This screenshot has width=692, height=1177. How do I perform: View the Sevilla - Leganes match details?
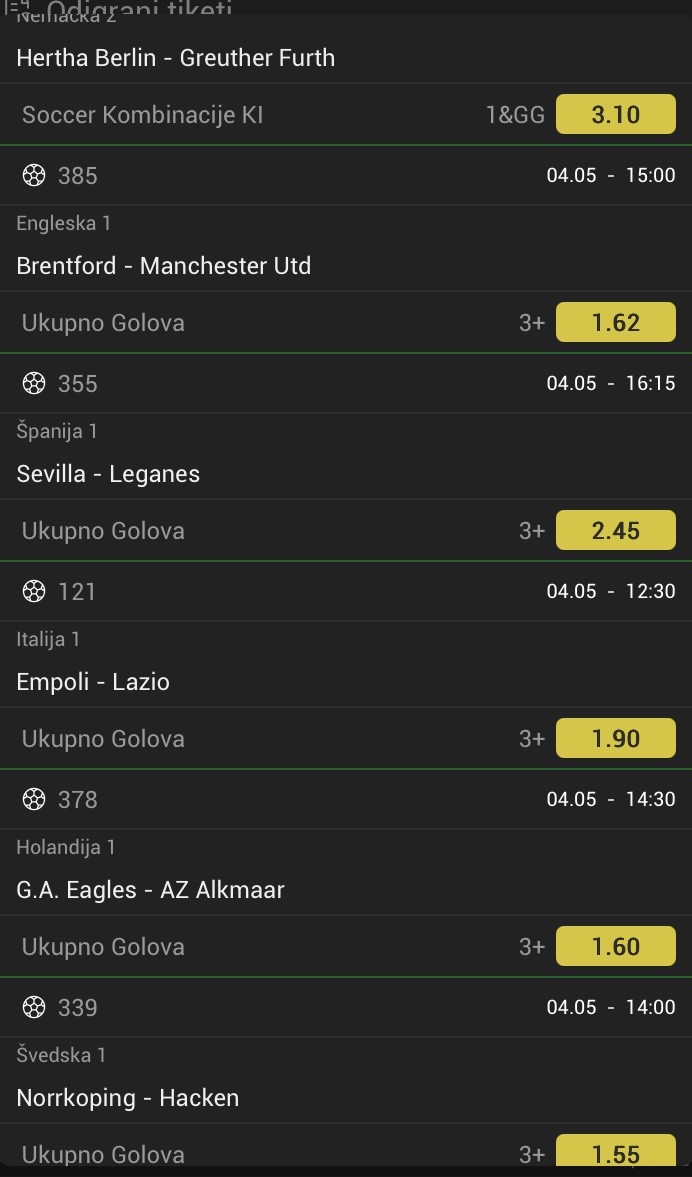click(108, 474)
